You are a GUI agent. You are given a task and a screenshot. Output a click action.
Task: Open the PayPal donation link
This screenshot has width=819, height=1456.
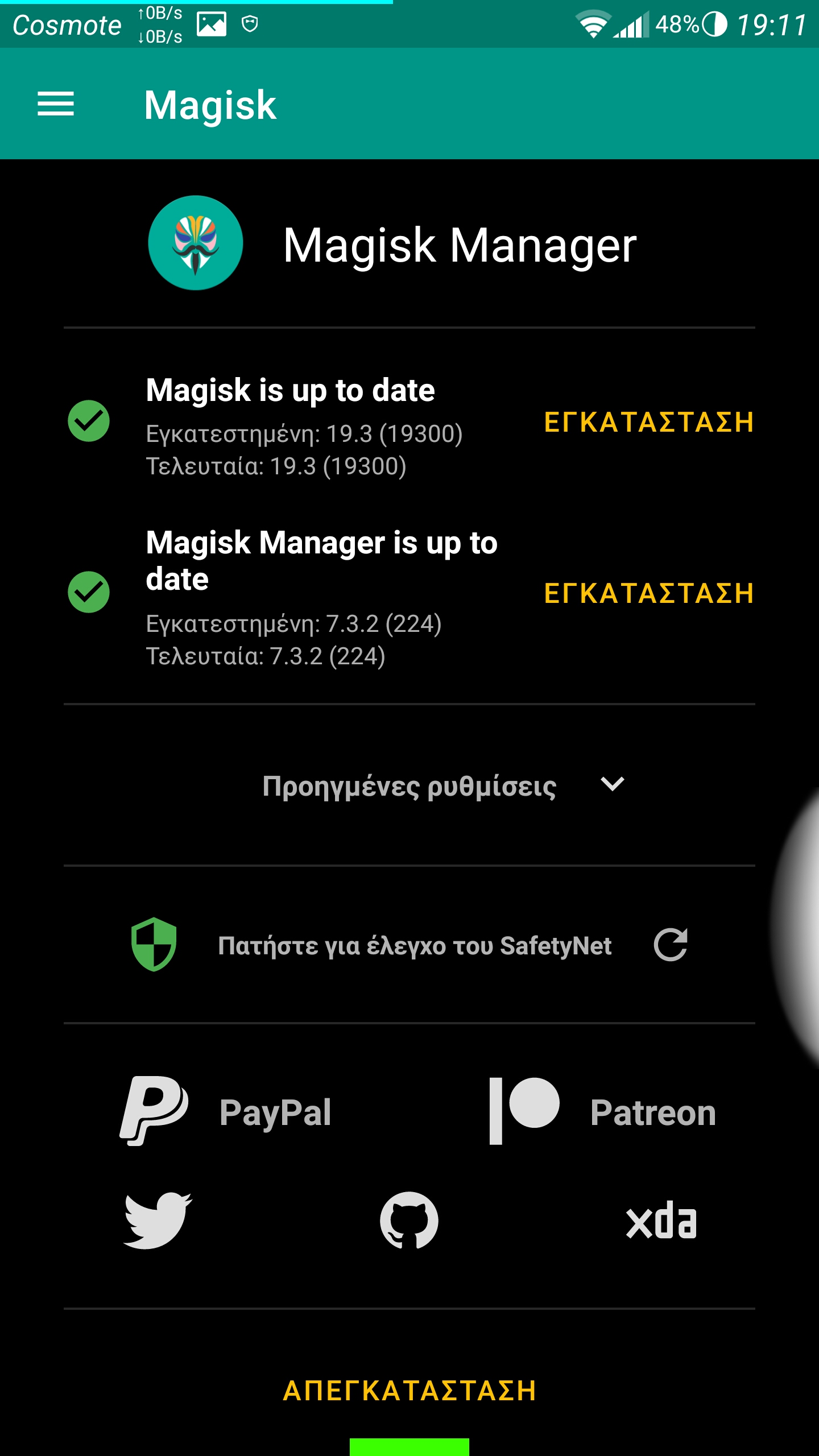coord(226,1111)
